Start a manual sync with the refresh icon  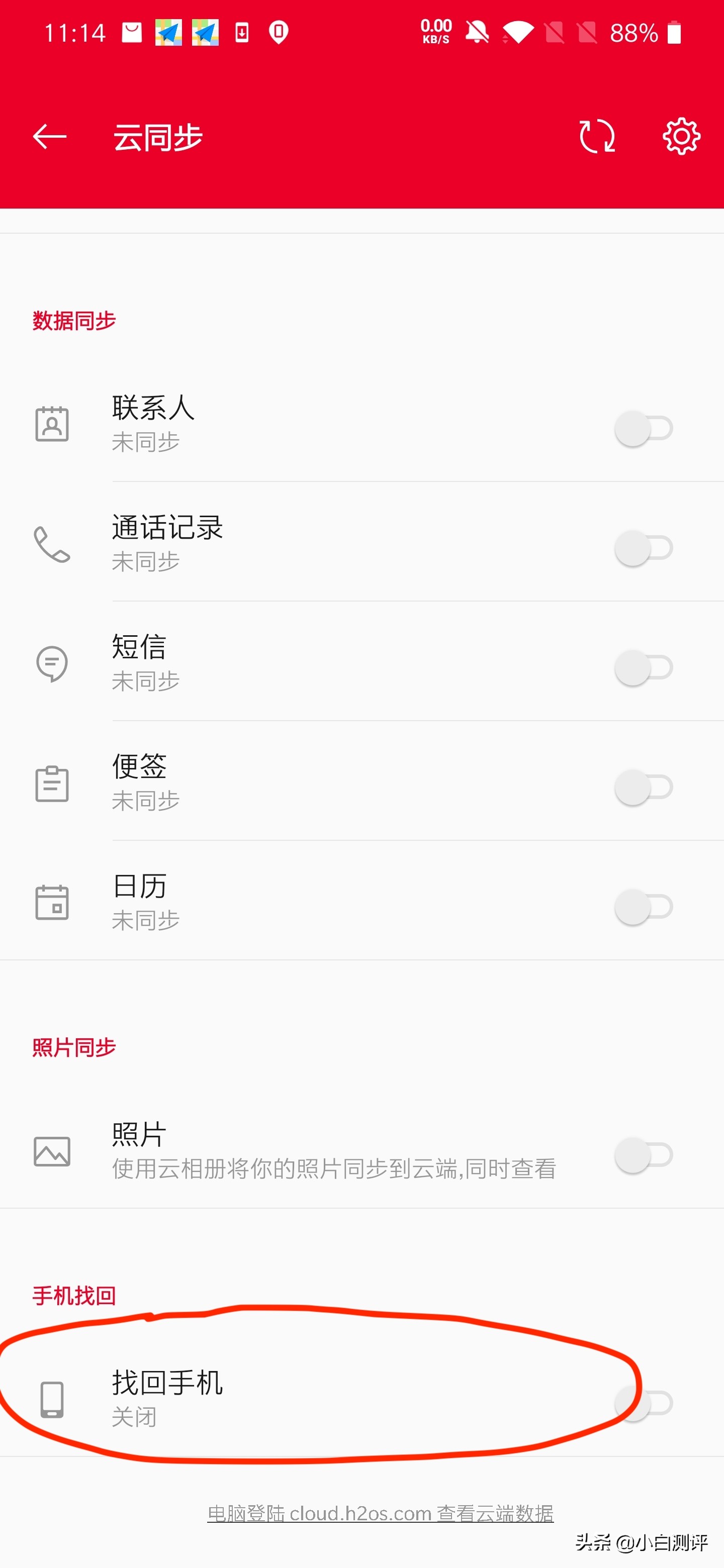click(597, 136)
